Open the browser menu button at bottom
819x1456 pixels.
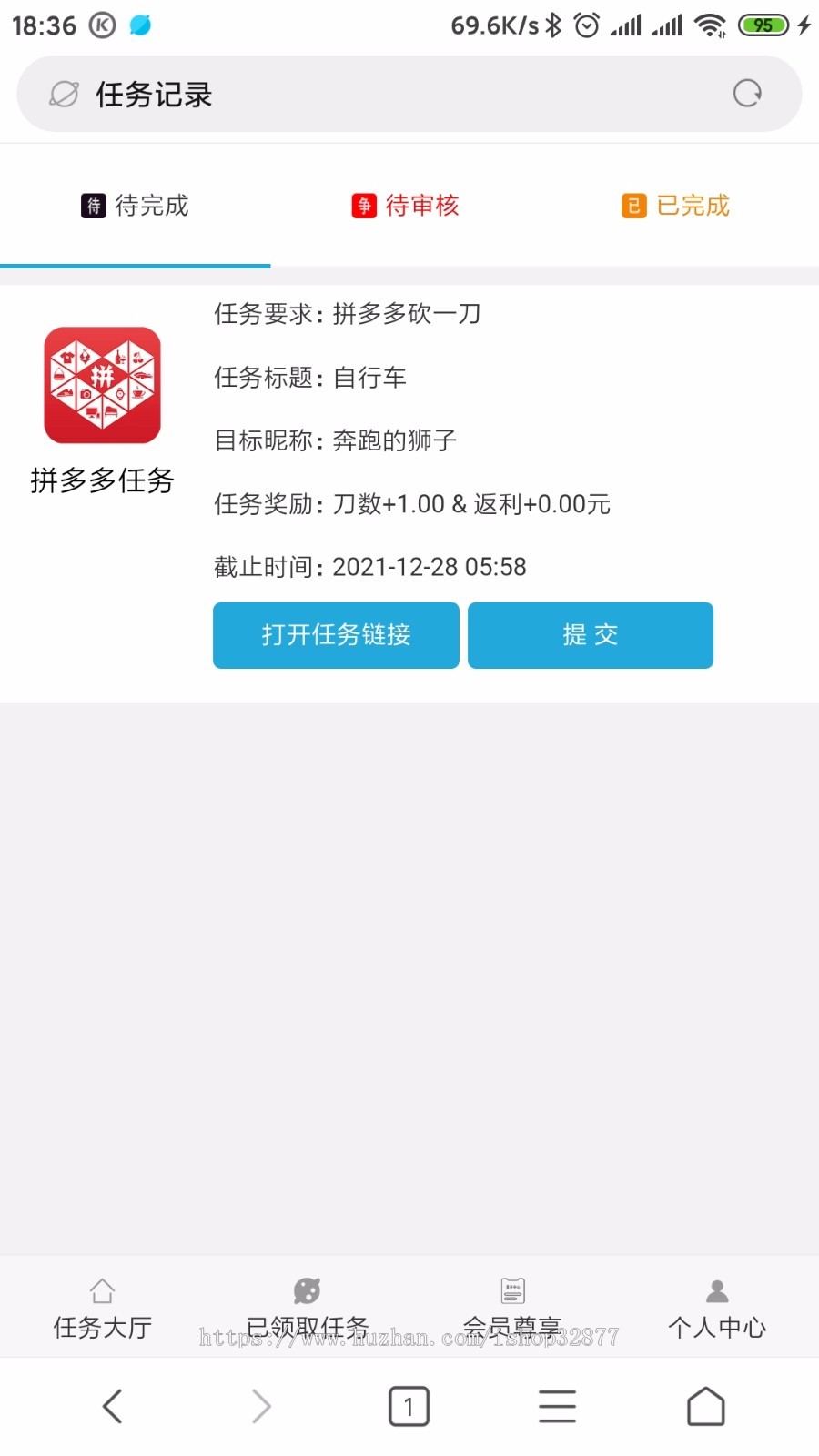(557, 1405)
